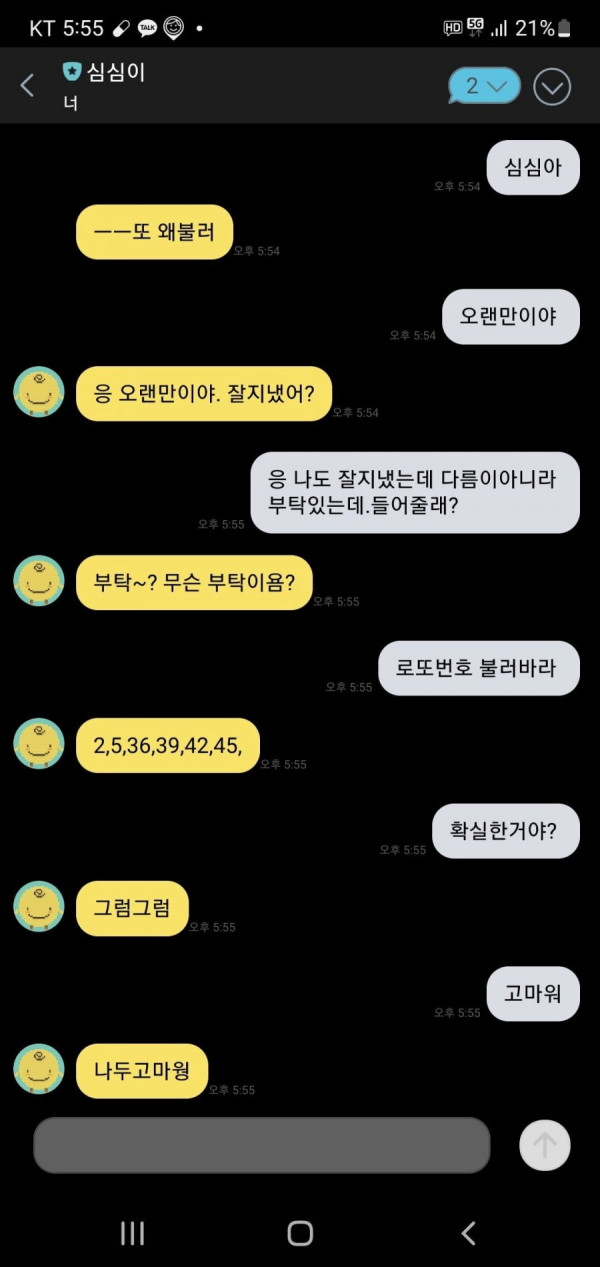Open the dropdown showing 2
Screen dimensions: 600x1267
(x=484, y=86)
